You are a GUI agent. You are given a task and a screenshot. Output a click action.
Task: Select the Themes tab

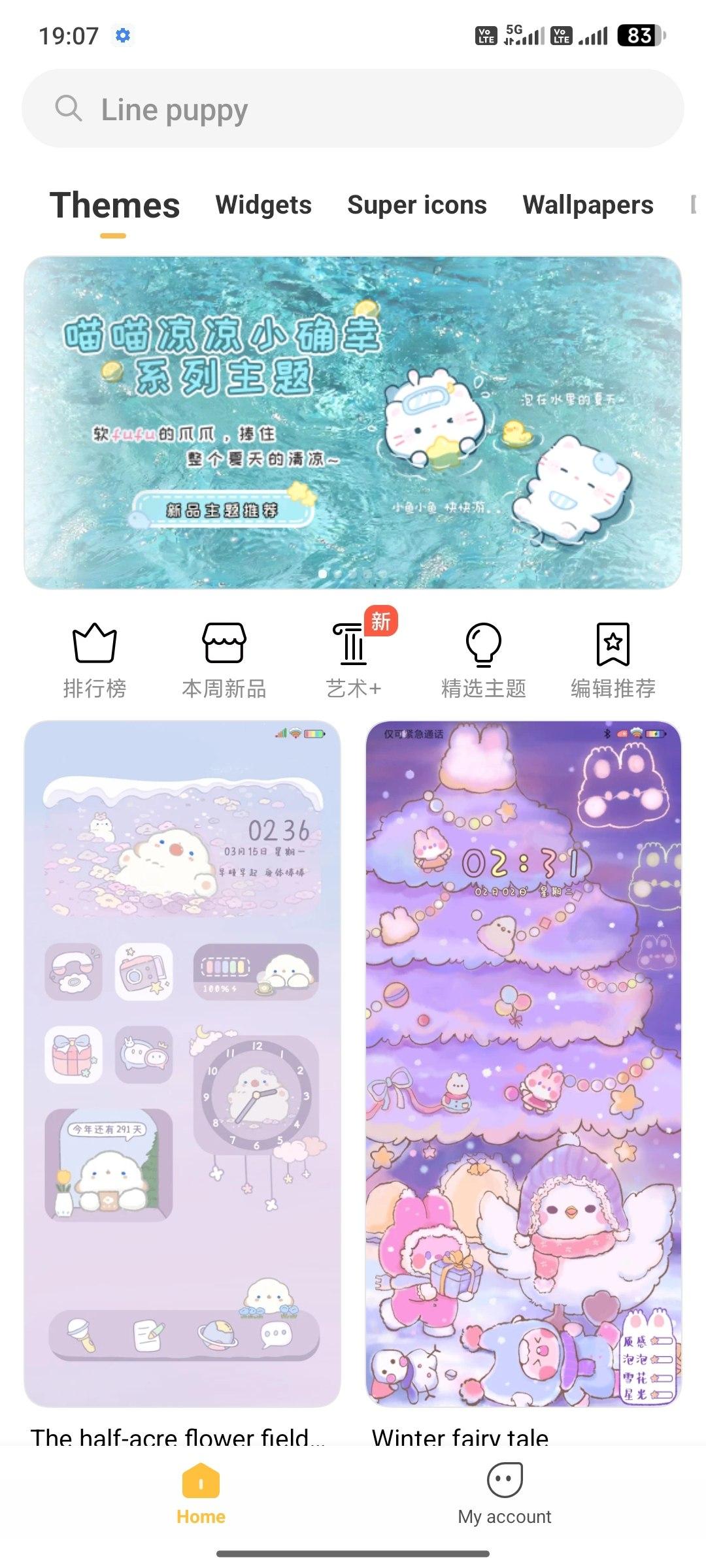(114, 205)
